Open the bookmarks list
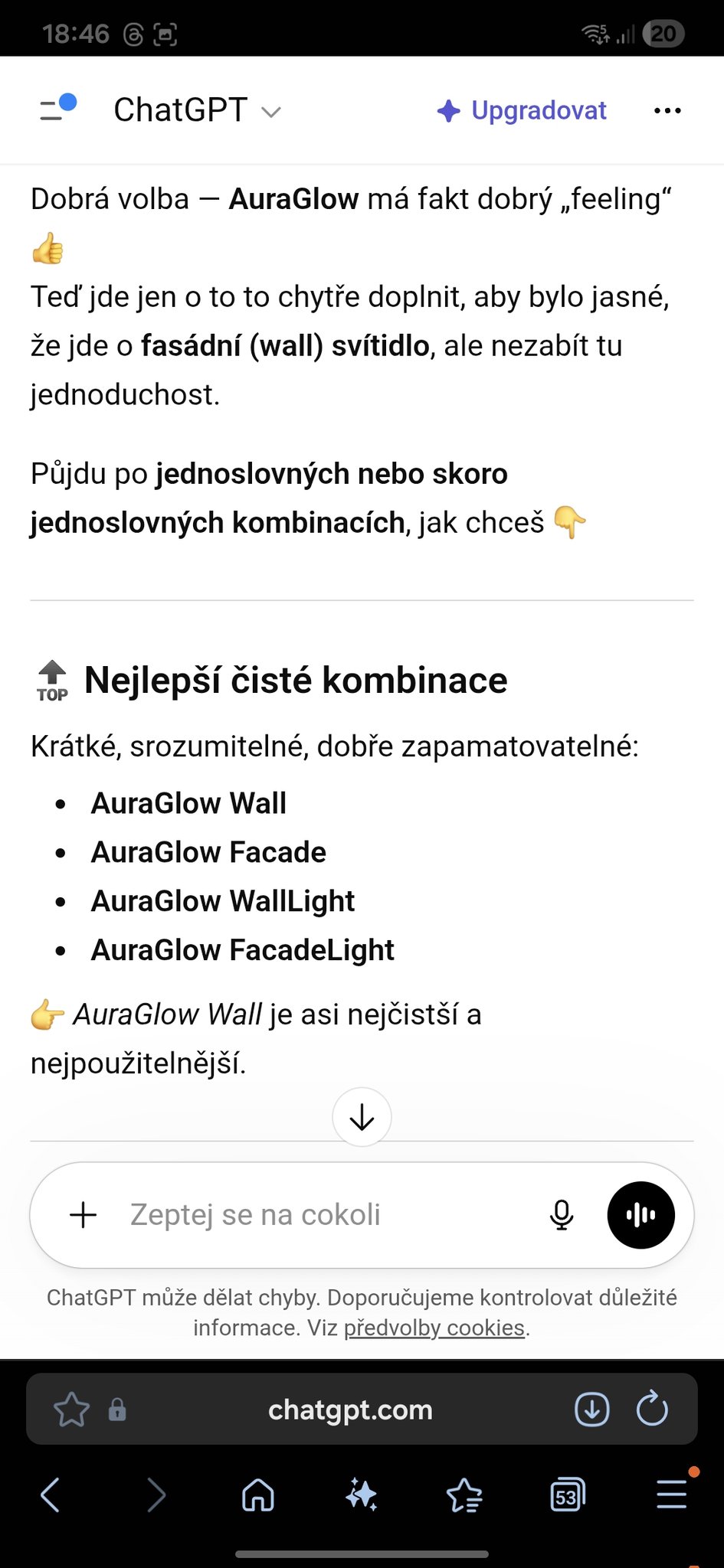This screenshot has height=1568, width=724. point(464,1494)
